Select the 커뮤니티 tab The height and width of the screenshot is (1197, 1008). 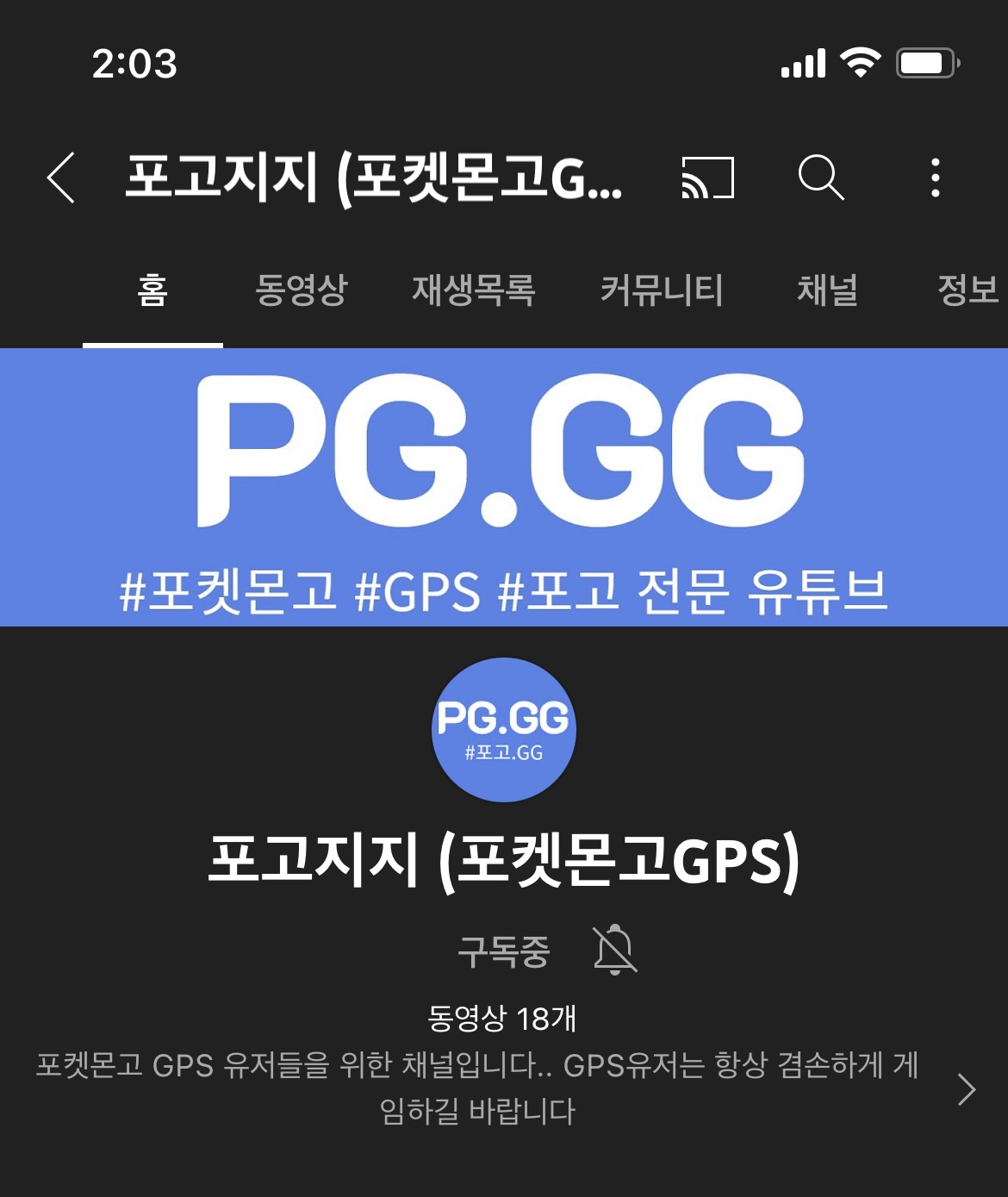point(661,290)
